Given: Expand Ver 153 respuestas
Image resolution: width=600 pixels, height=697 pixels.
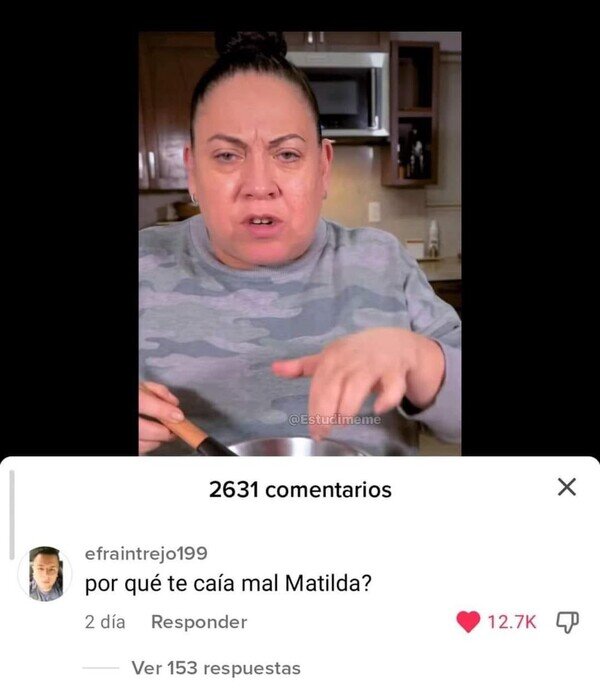Looking at the screenshot, I should point(216,668).
